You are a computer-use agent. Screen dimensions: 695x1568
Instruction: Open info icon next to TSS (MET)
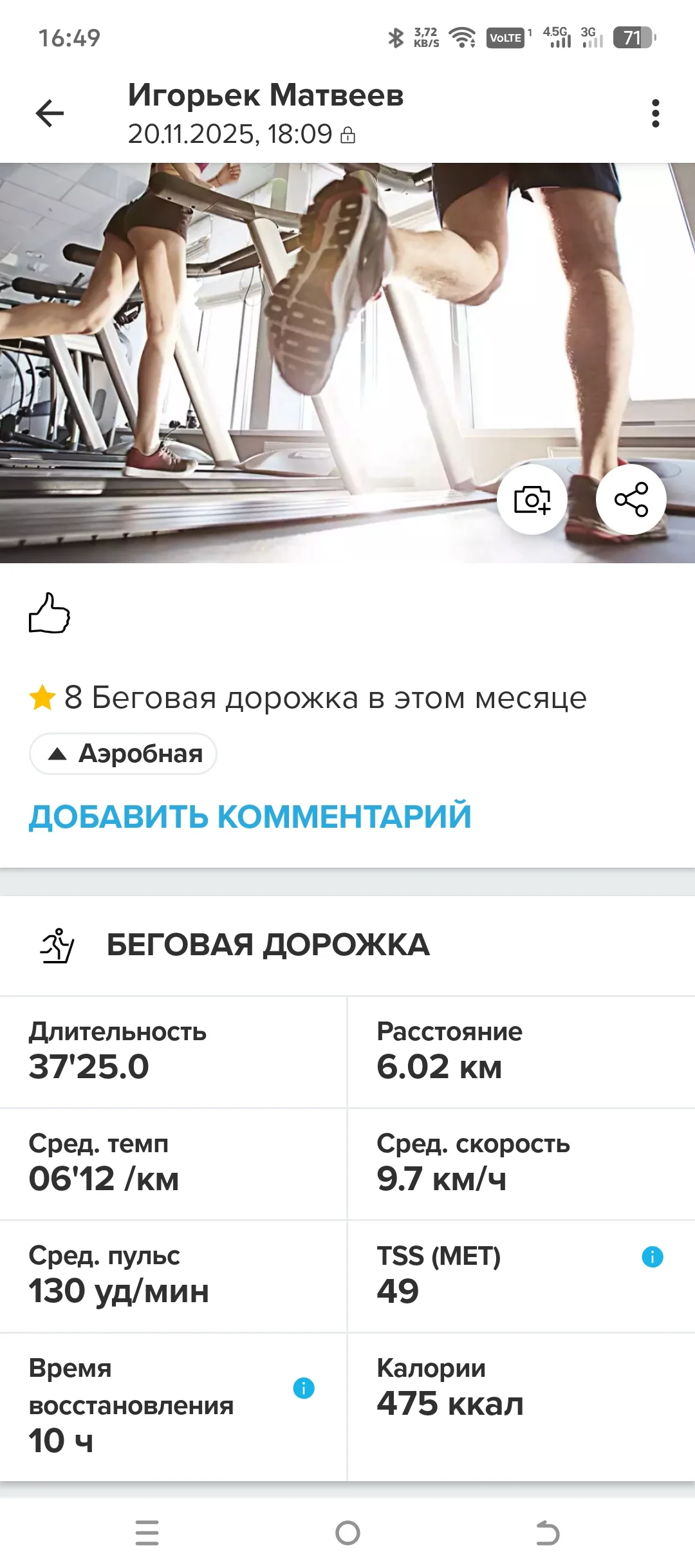coord(652,1256)
